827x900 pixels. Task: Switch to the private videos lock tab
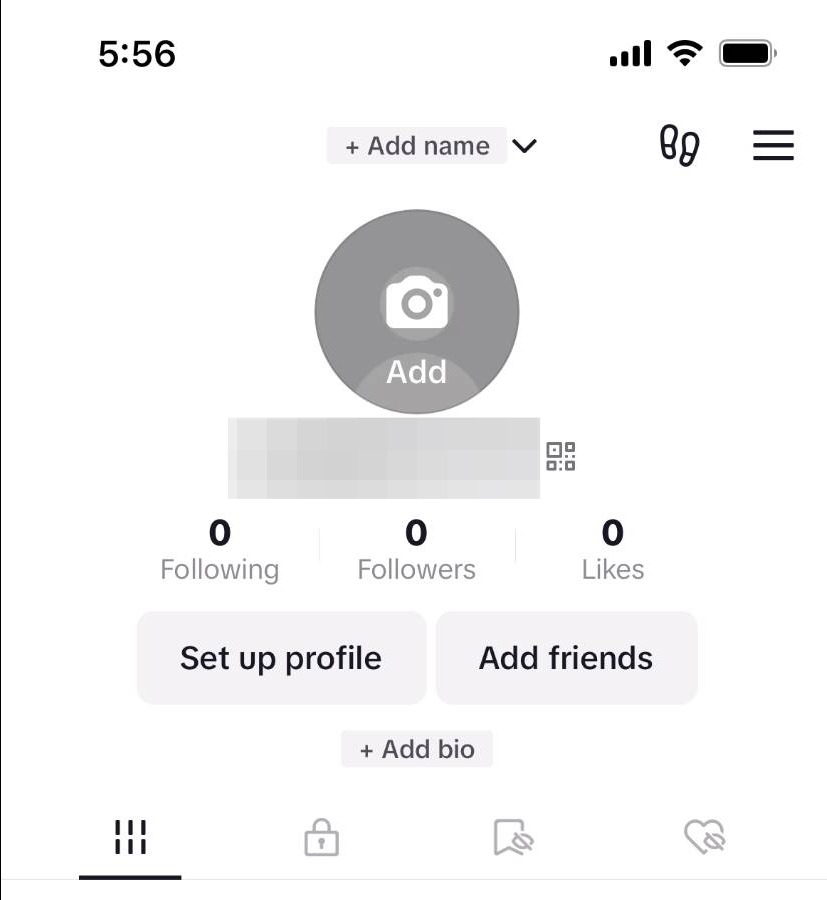pos(321,837)
